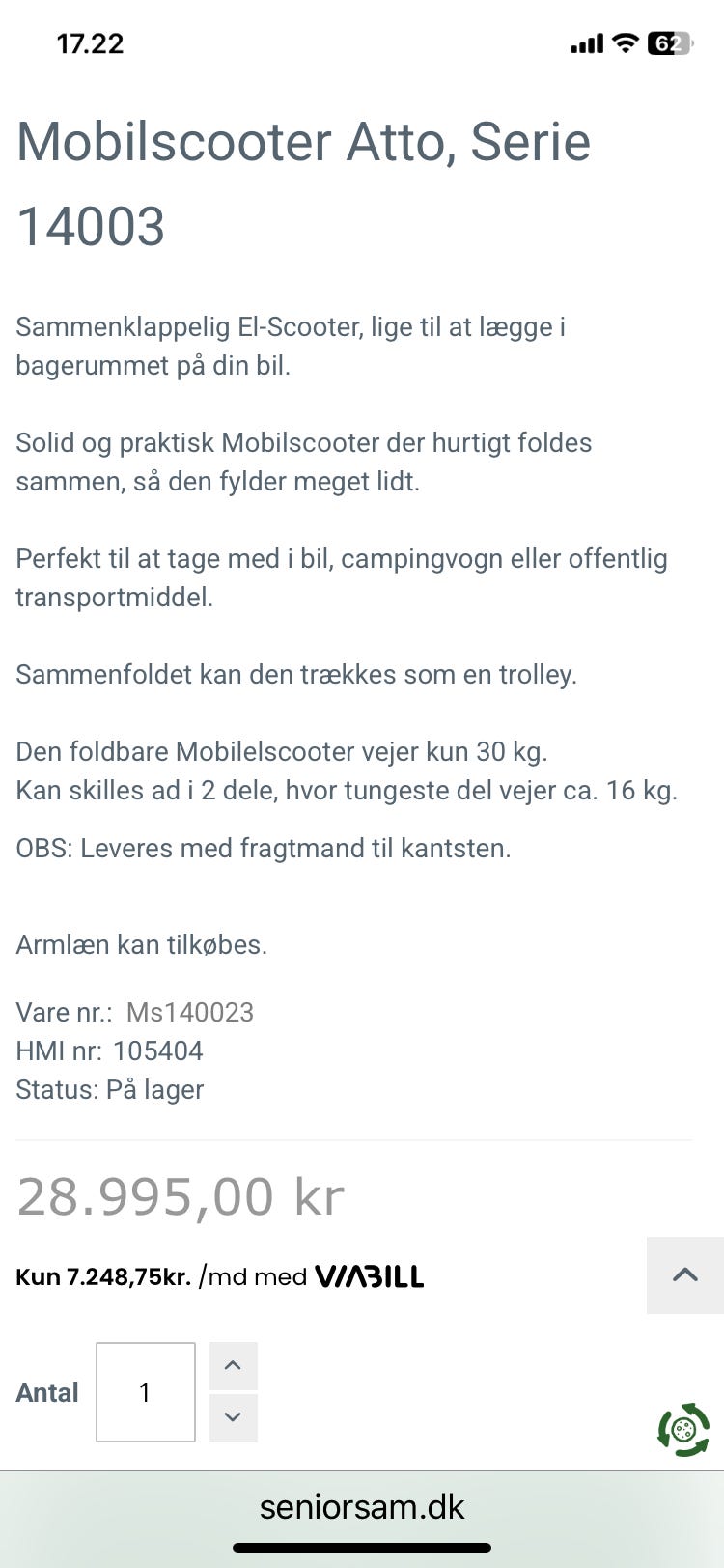Click the HMI number '105404'
Screen dimensions: 724x1568
(x=158, y=1050)
